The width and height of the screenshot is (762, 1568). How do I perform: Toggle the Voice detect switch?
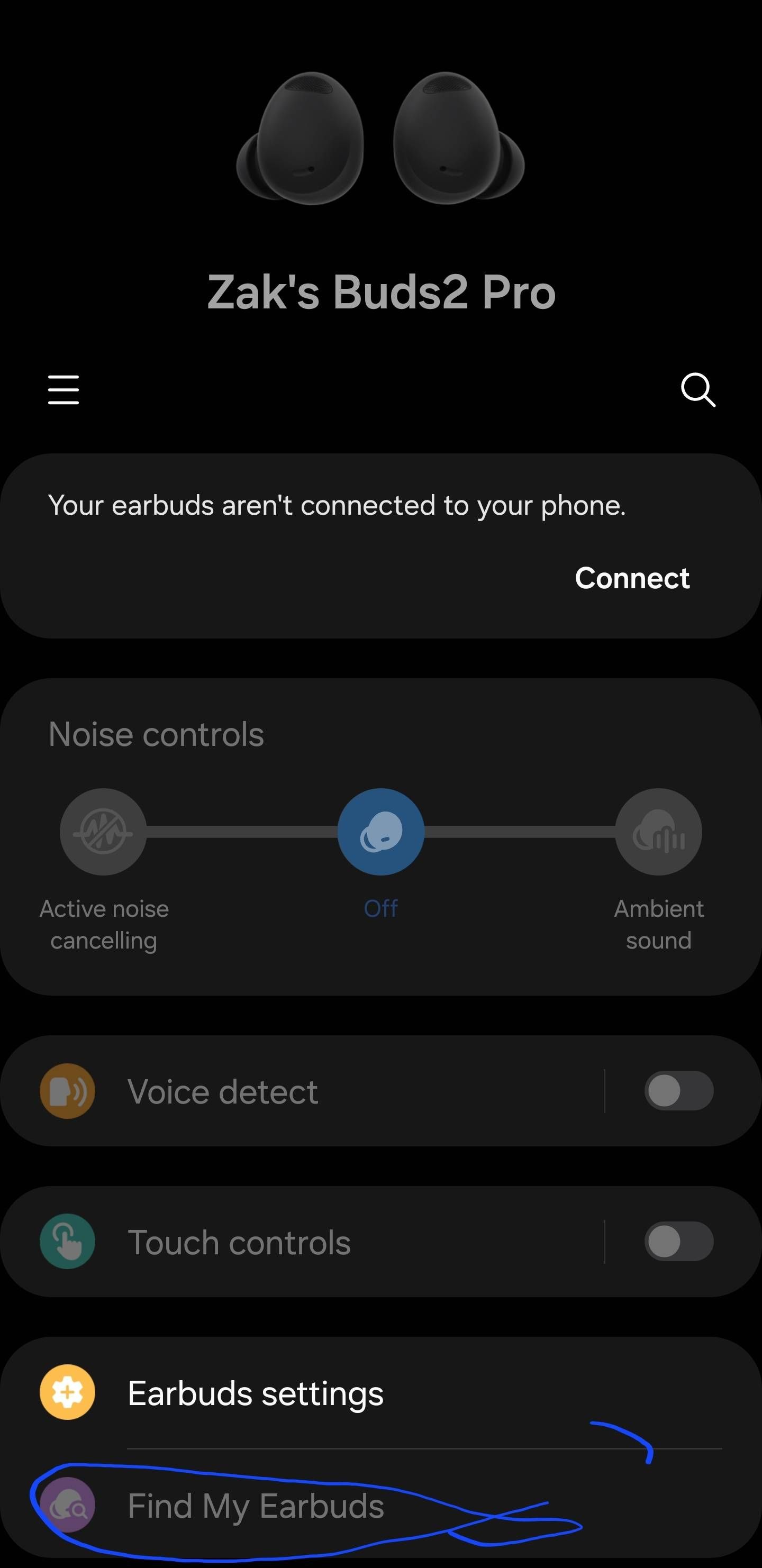678,1091
